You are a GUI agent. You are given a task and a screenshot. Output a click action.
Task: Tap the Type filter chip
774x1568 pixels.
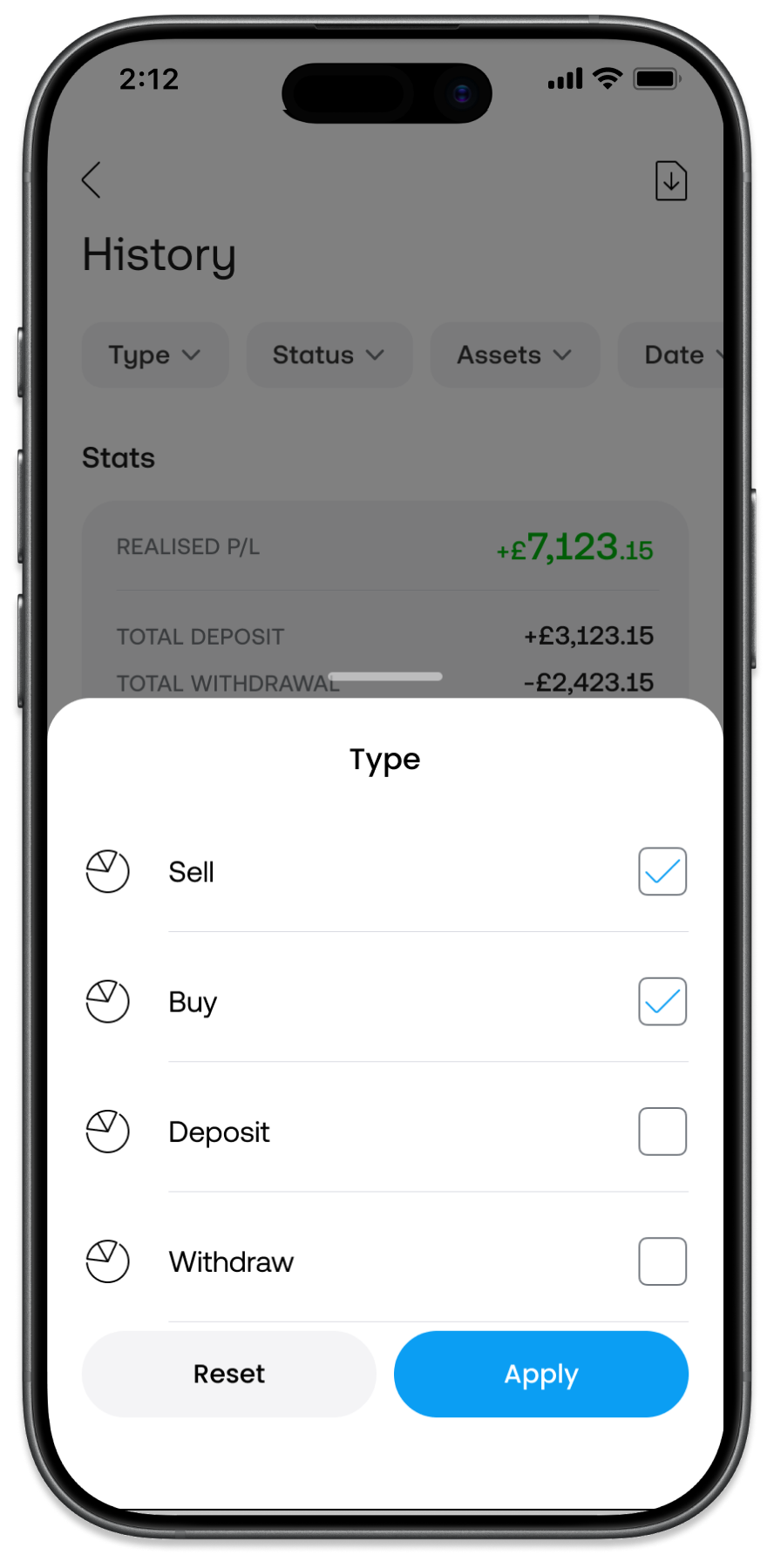coord(154,355)
